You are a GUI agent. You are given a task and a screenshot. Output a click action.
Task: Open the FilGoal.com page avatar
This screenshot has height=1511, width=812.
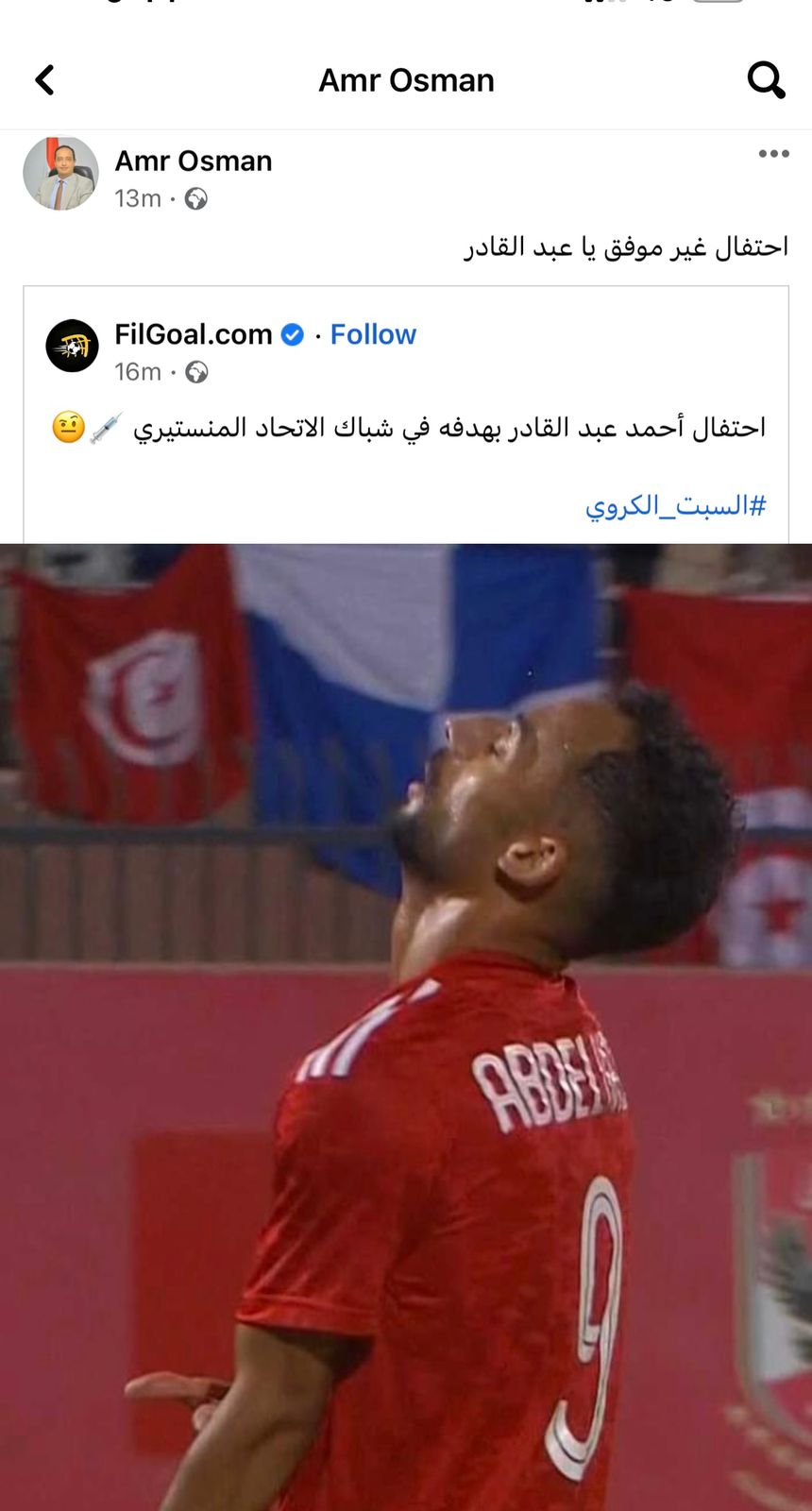point(73,346)
